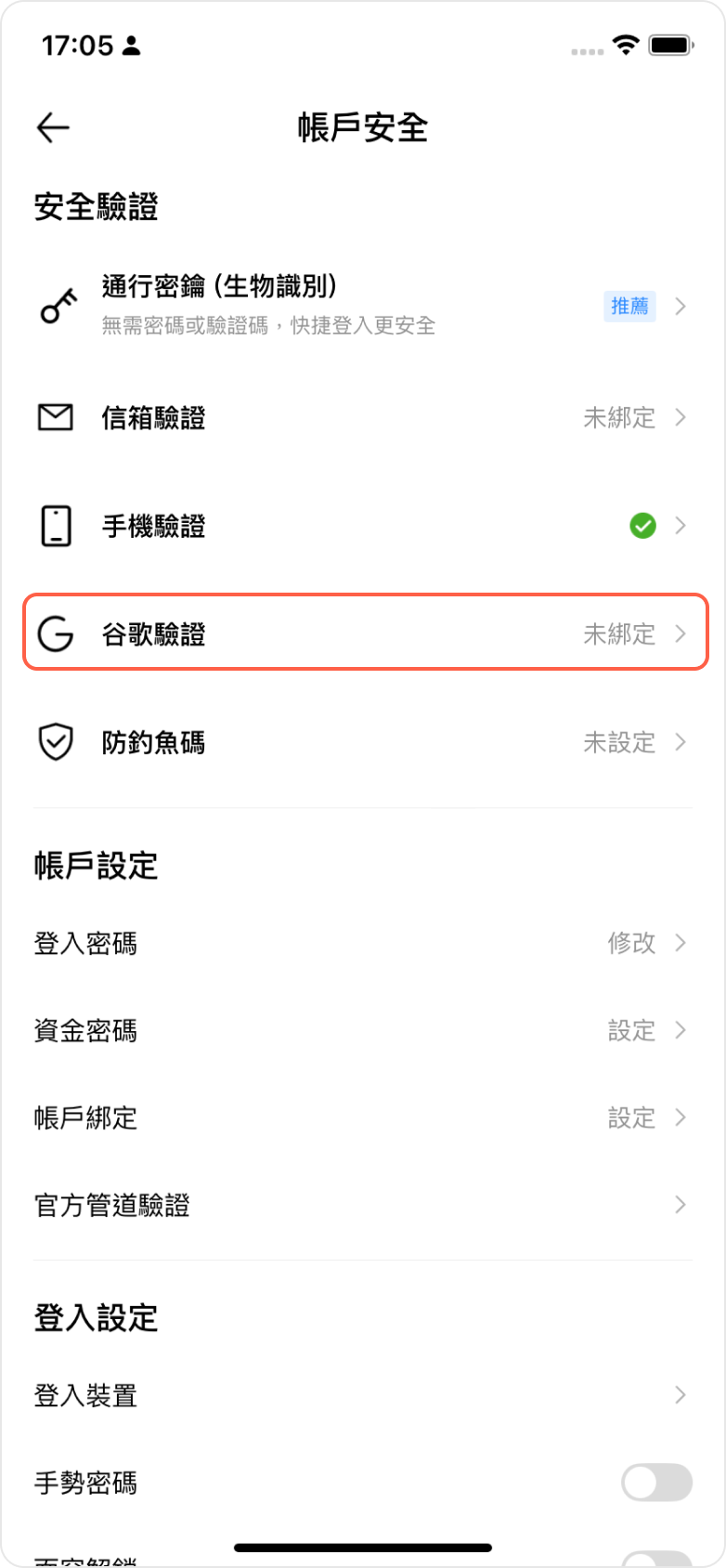The height and width of the screenshot is (1568, 726).
Task: Open 谷歌驗證 to bind authenticator
Action: click(x=362, y=634)
